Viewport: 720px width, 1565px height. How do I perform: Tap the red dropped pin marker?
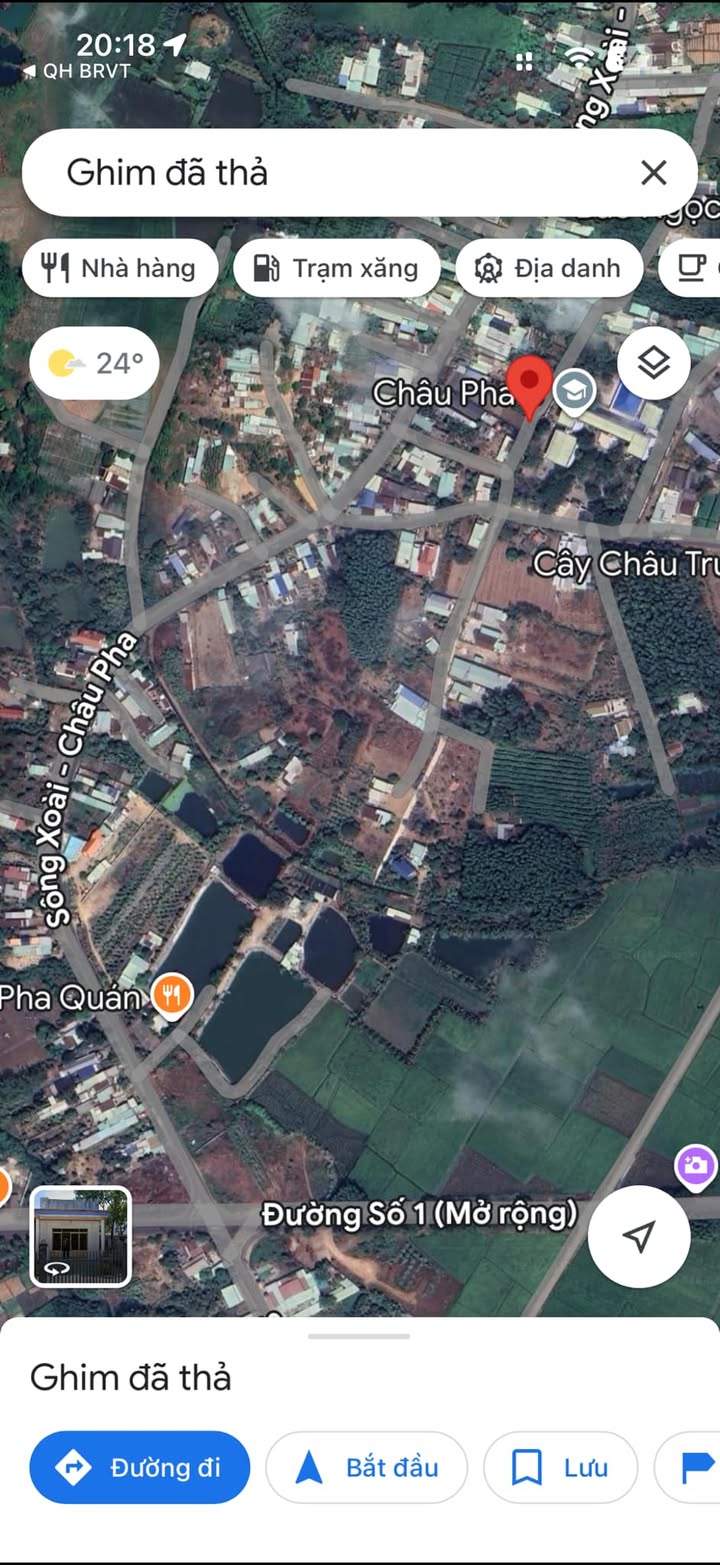point(529,385)
